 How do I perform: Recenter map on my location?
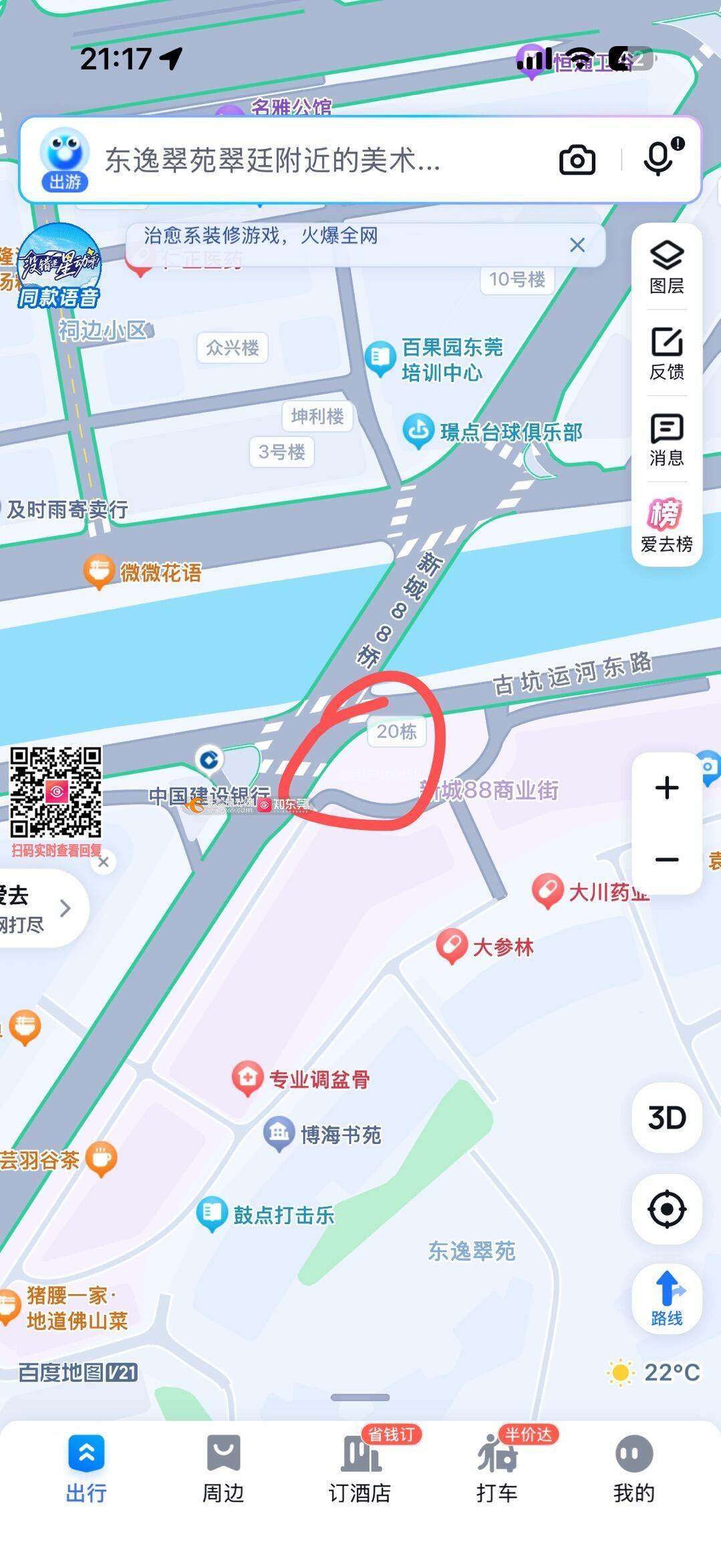click(666, 1209)
